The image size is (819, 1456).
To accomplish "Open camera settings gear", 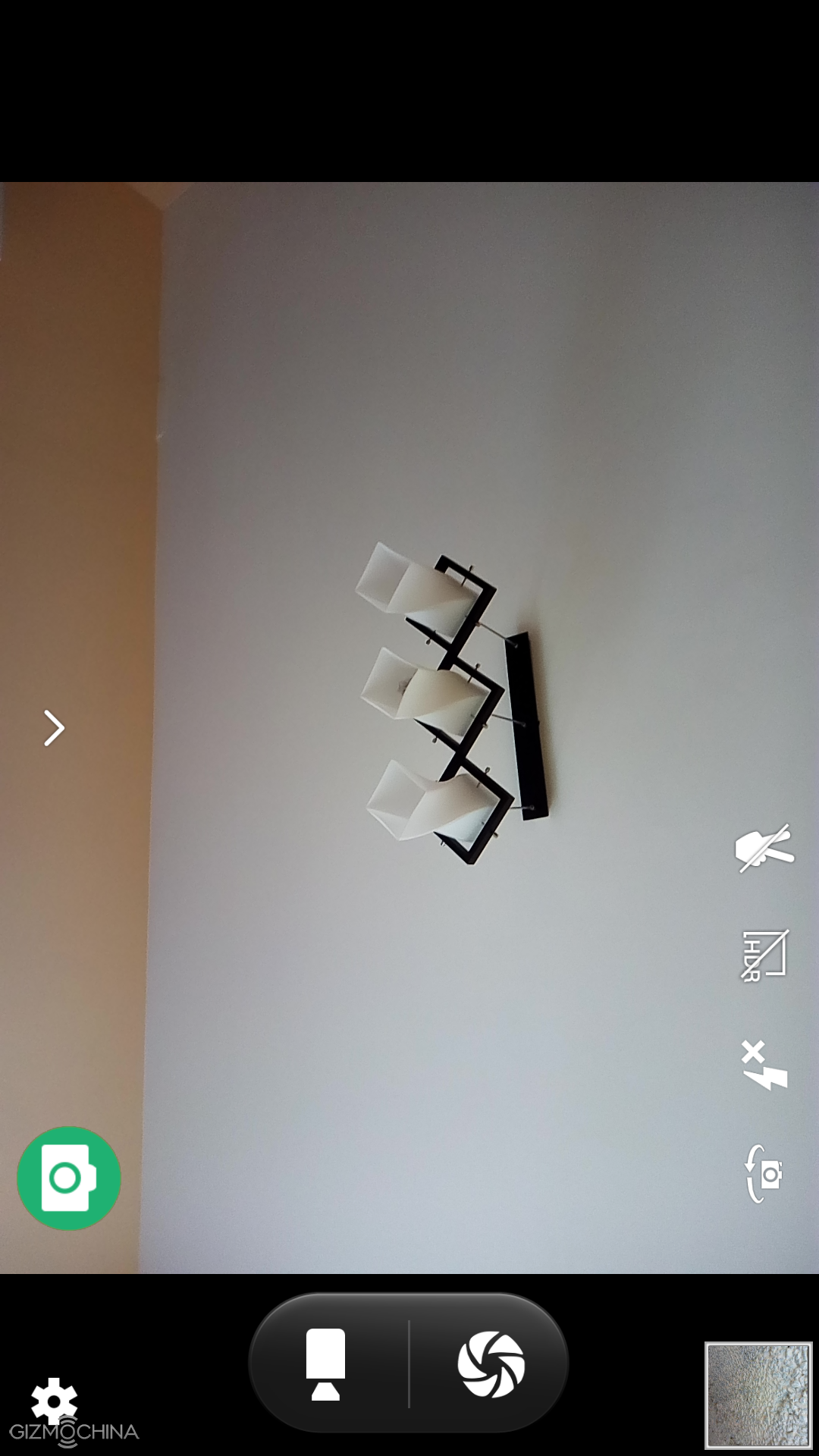I will click(x=54, y=1401).
